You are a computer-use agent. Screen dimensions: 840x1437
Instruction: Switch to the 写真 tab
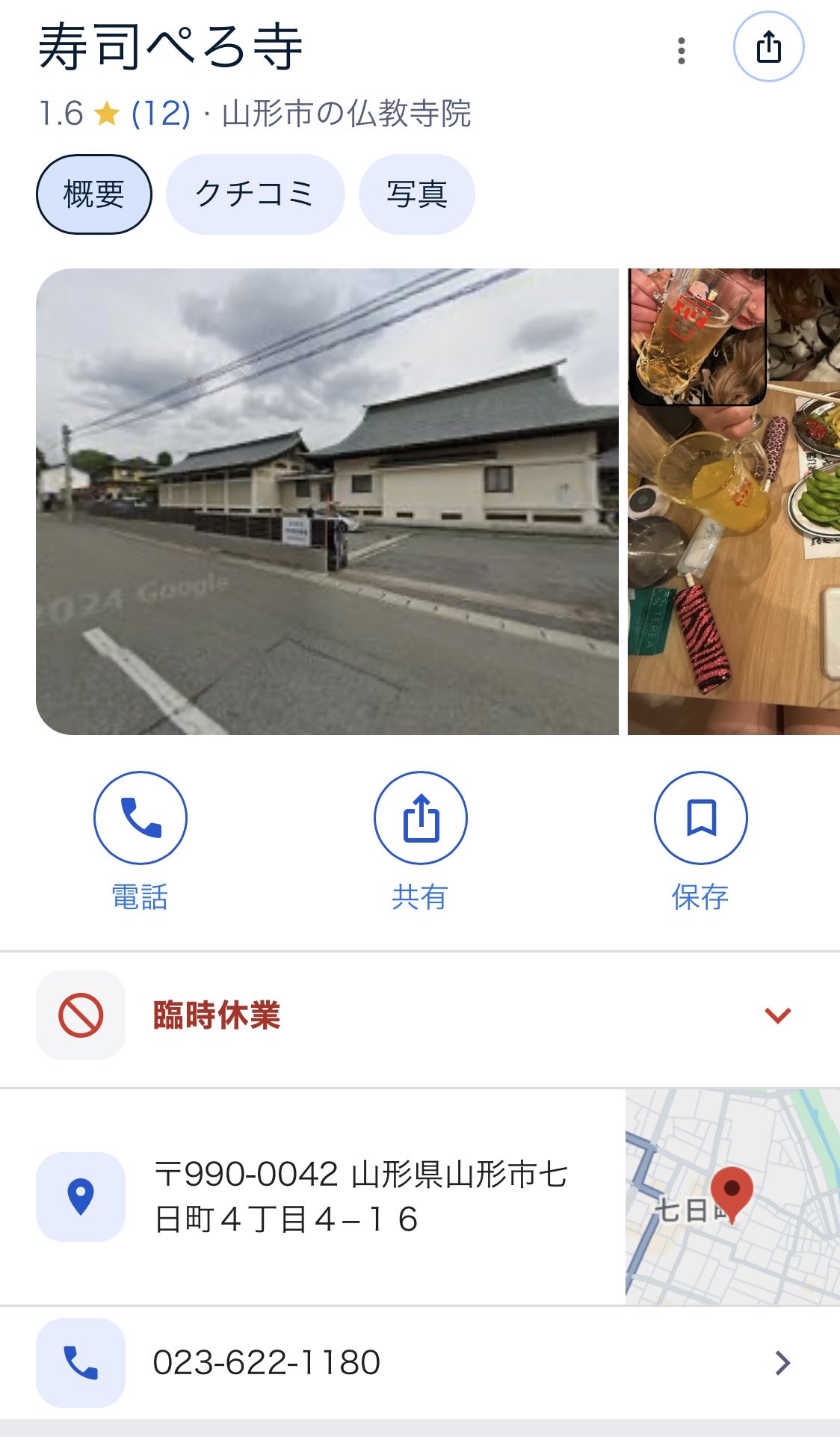(416, 194)
